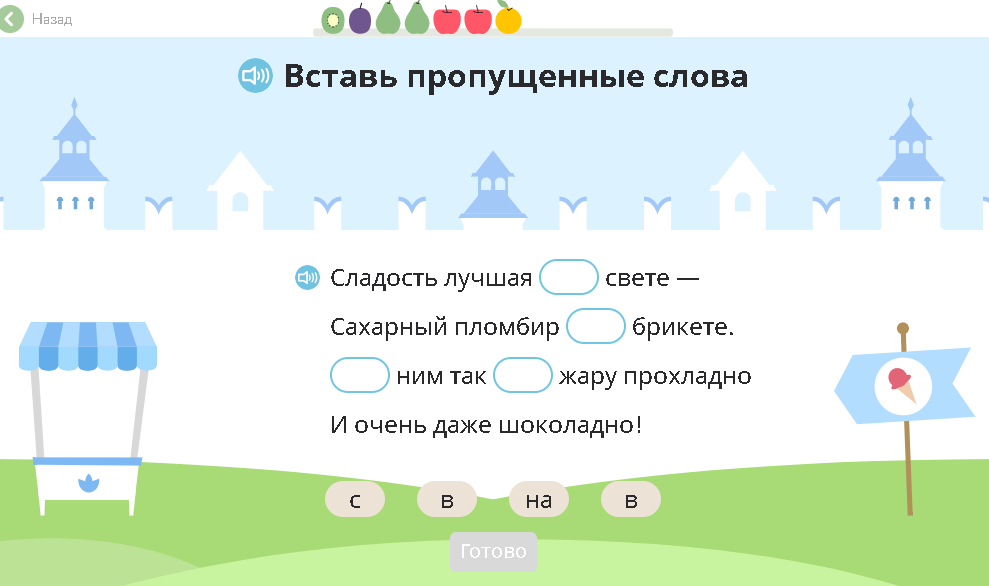This screenshot has width=989, height=586.
Task: Tap the Готово button
Action: coord(493,552)
